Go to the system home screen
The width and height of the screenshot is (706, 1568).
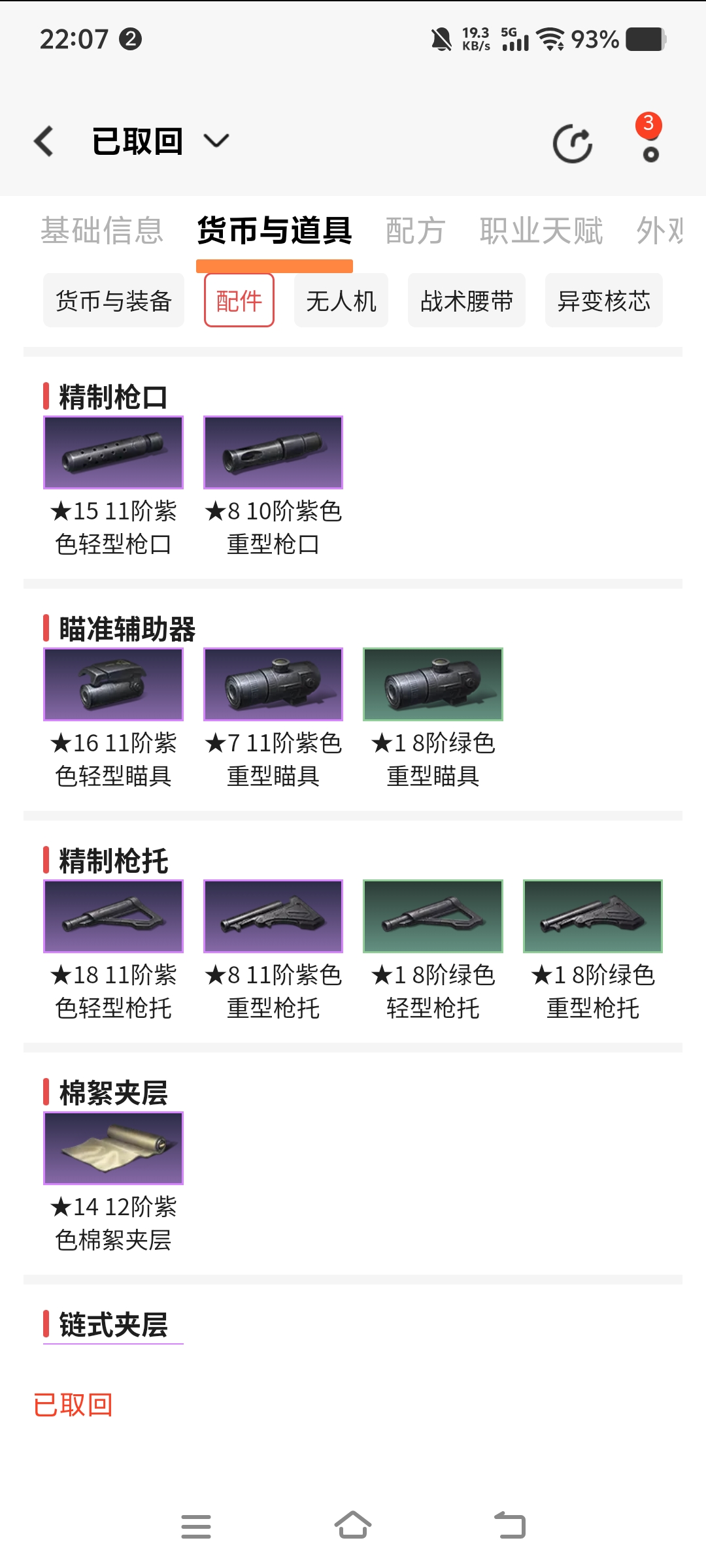(353, 1526)
